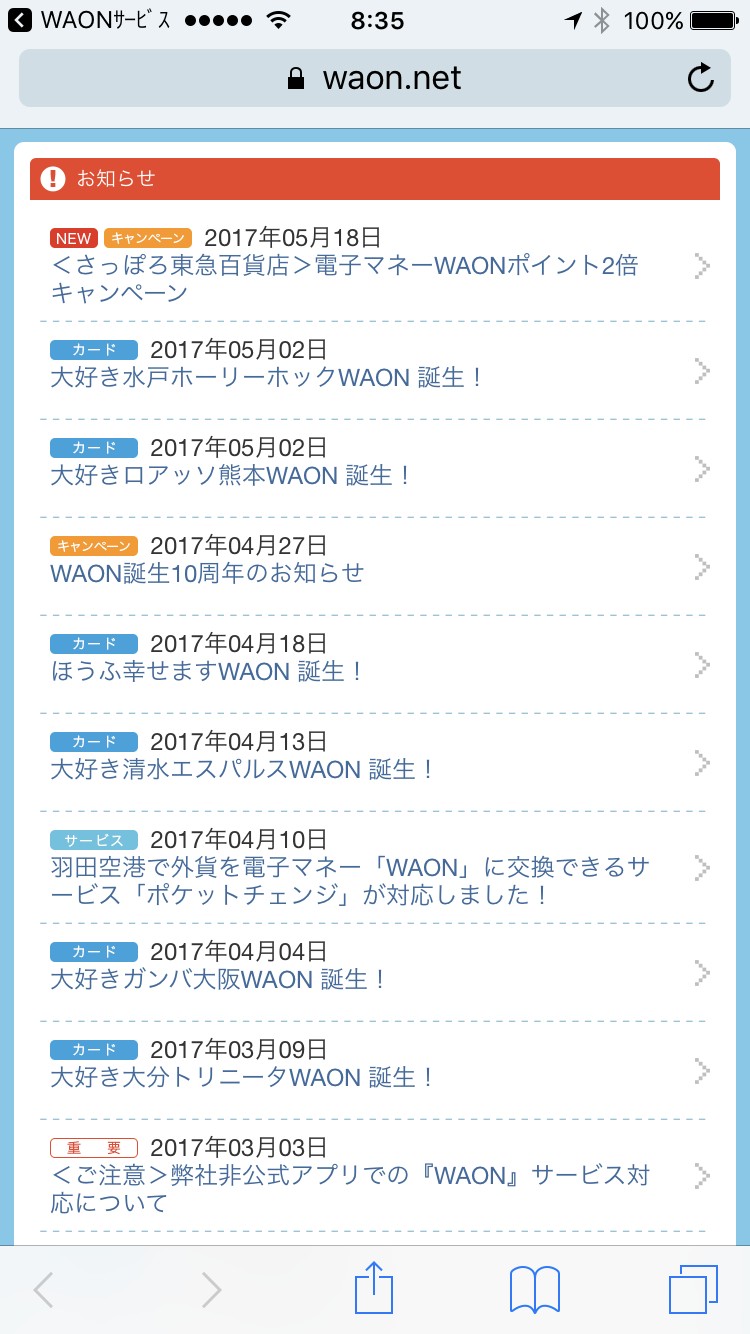
Task: Open the 羽田空港 ポケットチェンジ service notice
Action: coord(350,881)
